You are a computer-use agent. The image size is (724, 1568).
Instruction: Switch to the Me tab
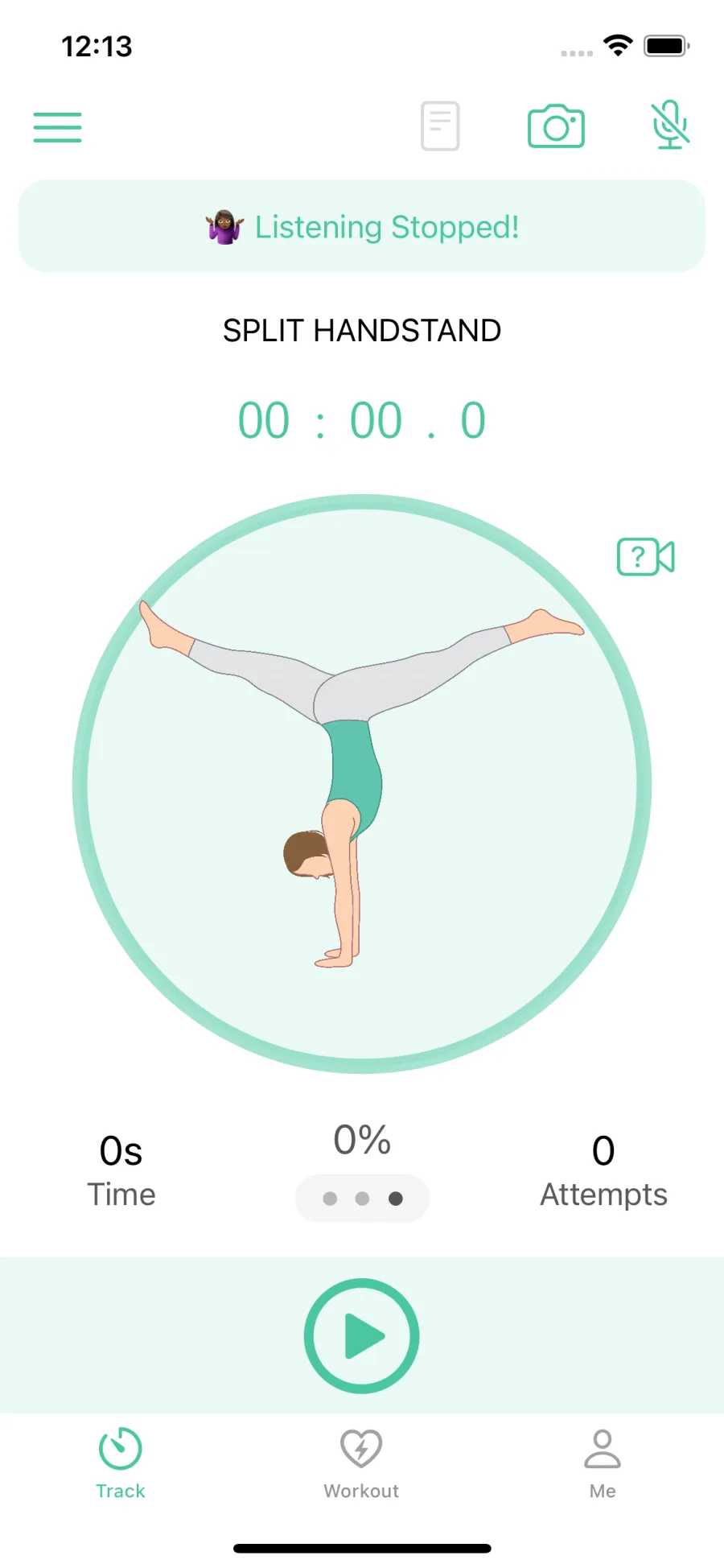(x=603, y=1463)
